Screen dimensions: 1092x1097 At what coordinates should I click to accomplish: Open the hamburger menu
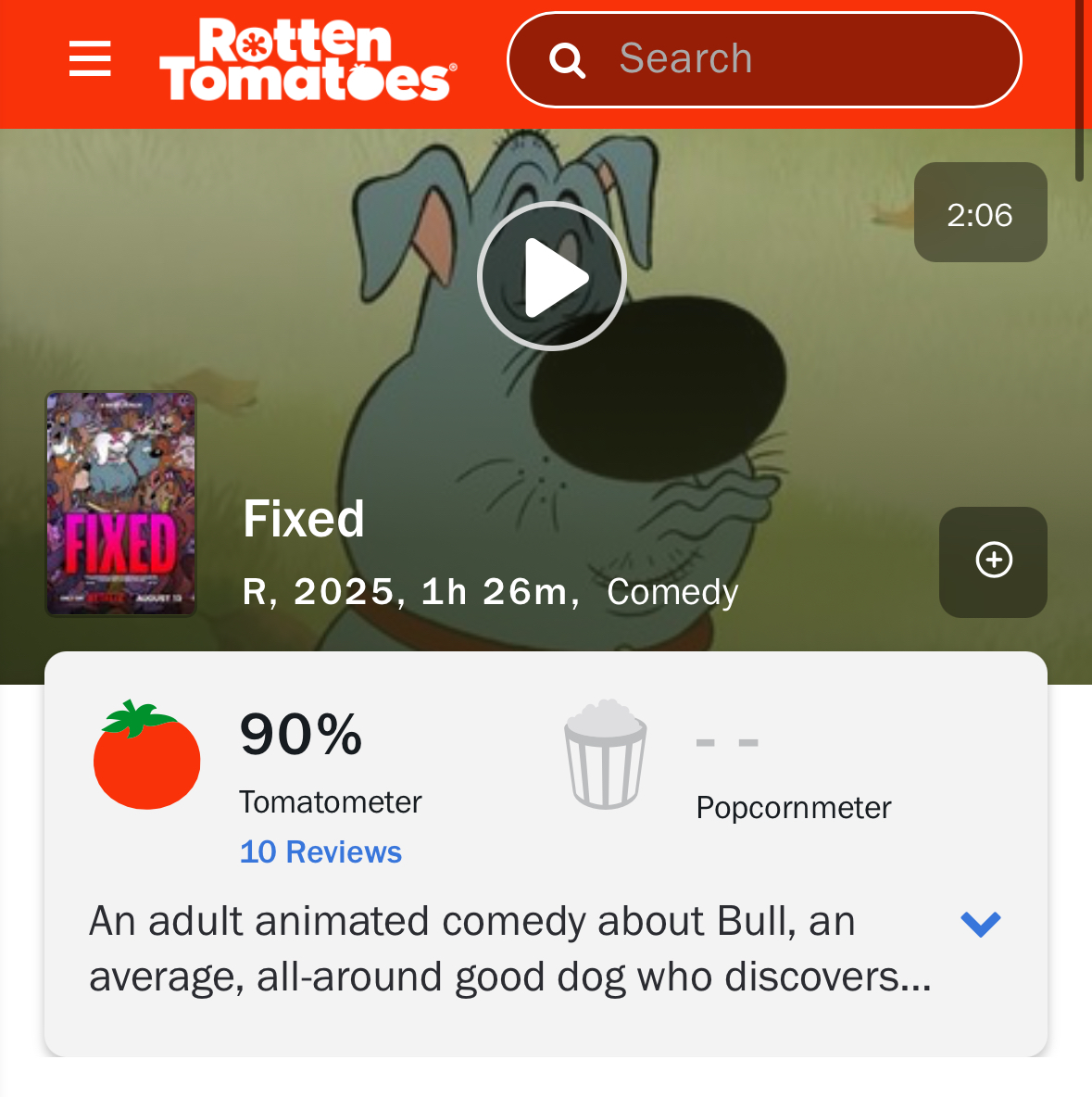(90, 58)
